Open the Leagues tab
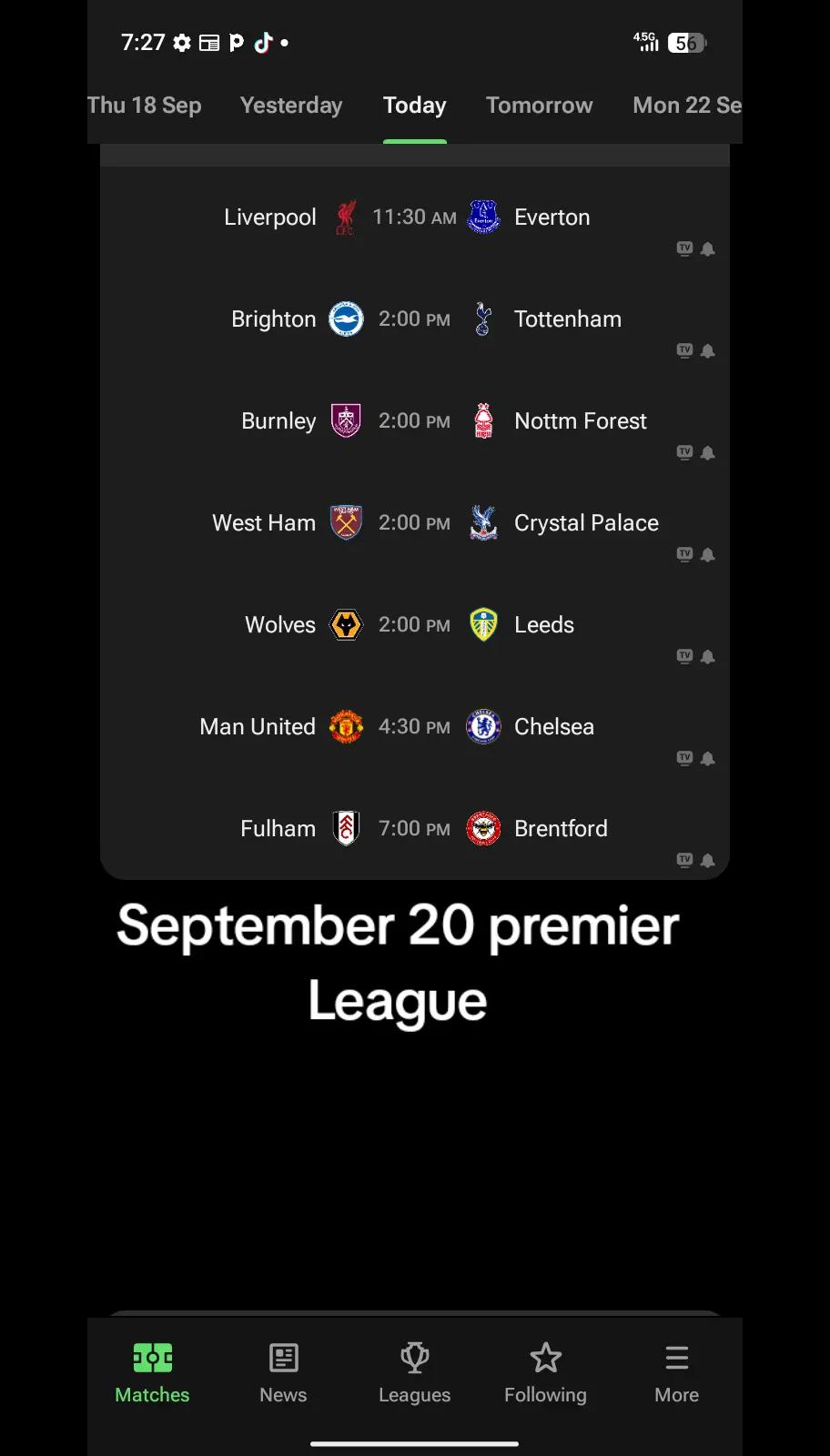This screenshot has height=1456, width=830. tap(414, 1374)
